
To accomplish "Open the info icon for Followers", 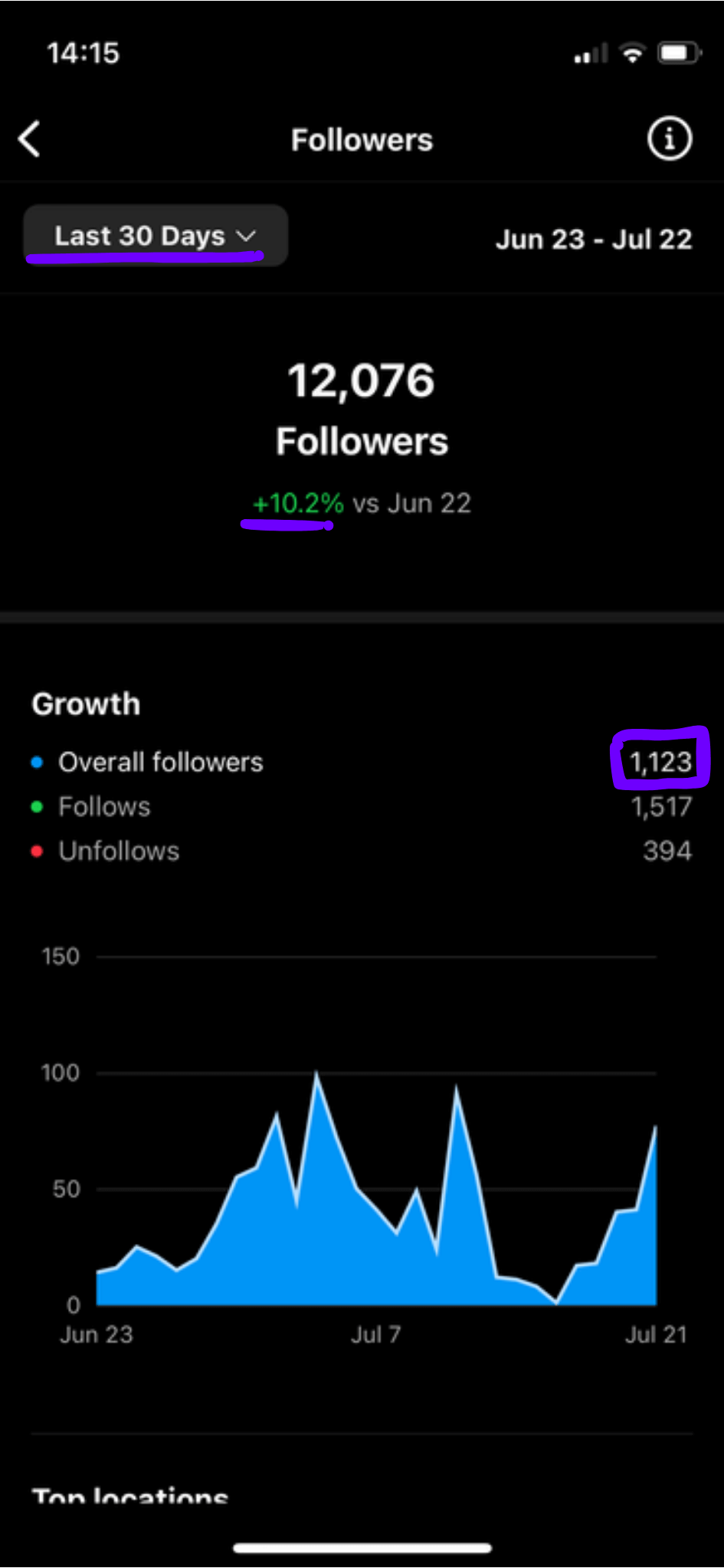I will click(670, 139).
